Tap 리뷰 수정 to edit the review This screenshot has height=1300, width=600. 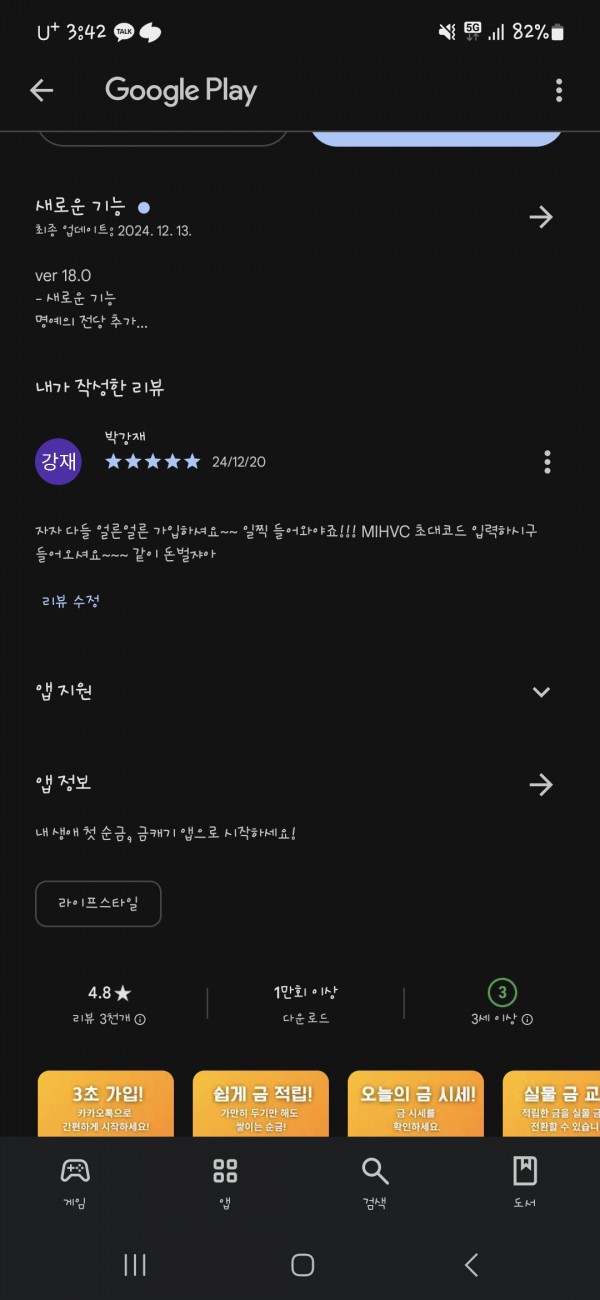click(70, 601)
